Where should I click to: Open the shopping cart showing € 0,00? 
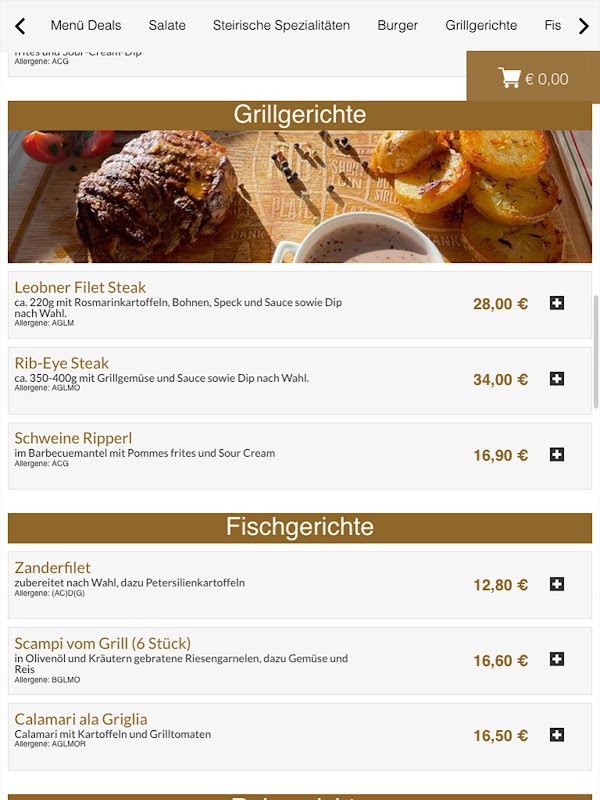point(533,79)
